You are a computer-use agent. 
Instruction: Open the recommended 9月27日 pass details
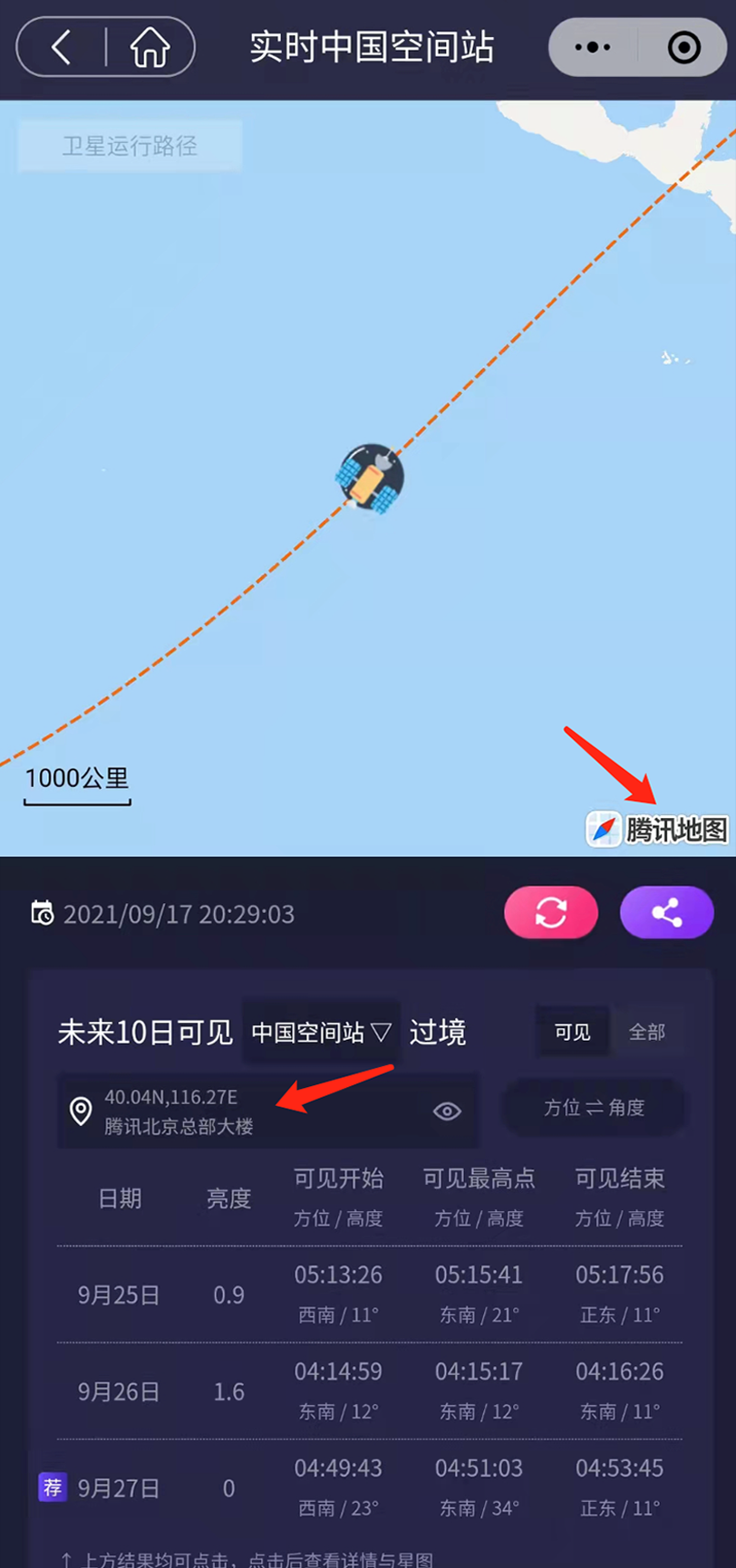(x=369, y=1487)
